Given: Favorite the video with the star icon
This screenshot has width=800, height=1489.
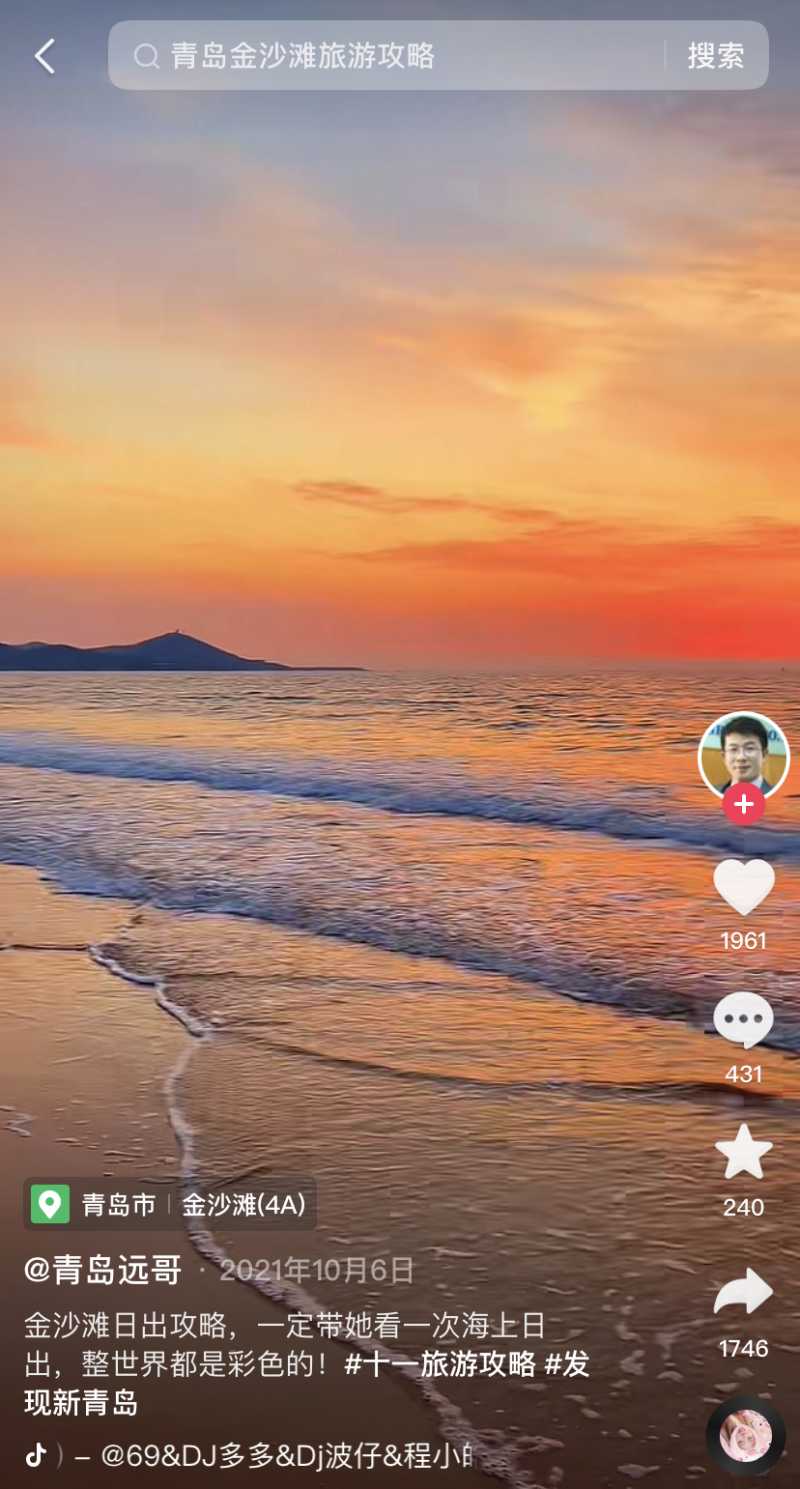Looking at the screenshot, I should [743, 1153].
